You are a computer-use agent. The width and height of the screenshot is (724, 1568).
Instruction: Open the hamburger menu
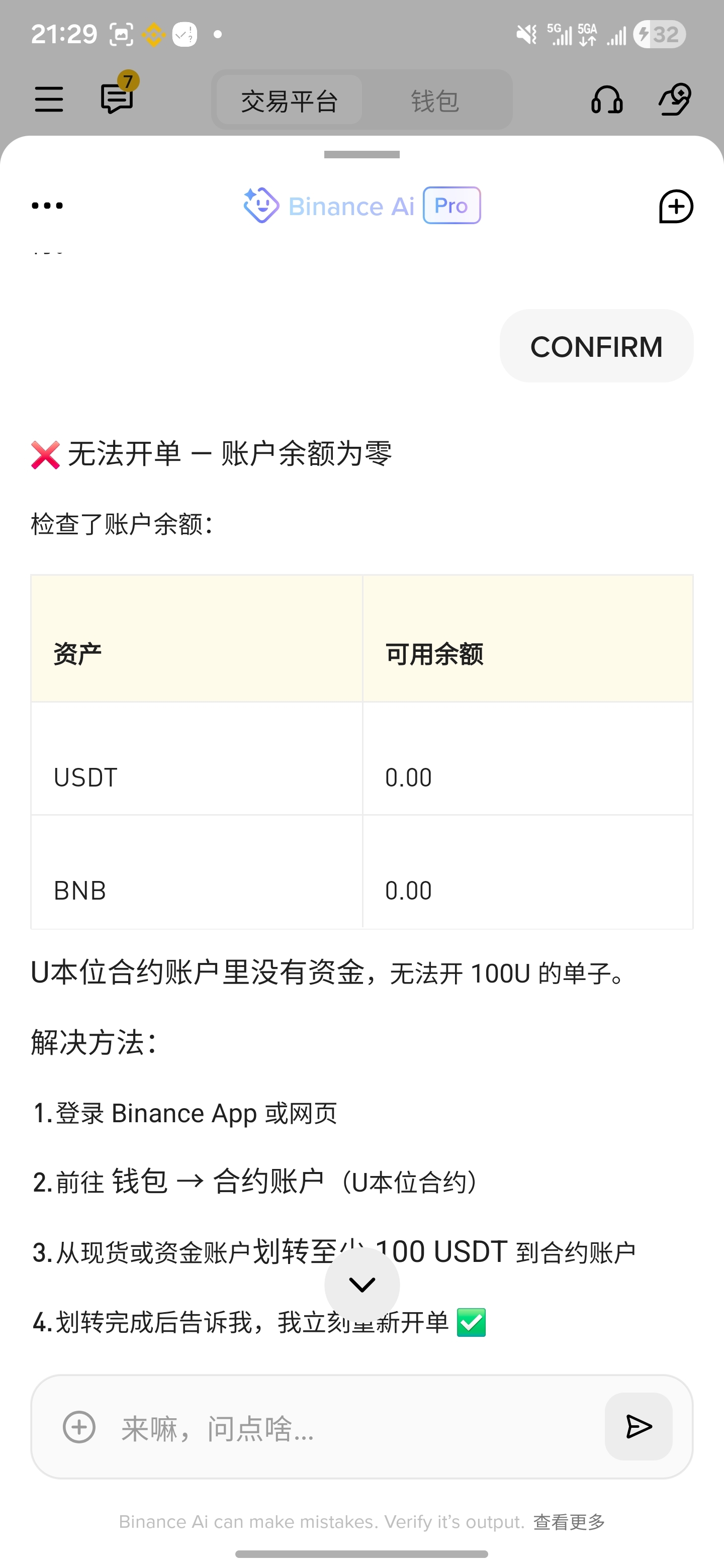click(49, 99)
